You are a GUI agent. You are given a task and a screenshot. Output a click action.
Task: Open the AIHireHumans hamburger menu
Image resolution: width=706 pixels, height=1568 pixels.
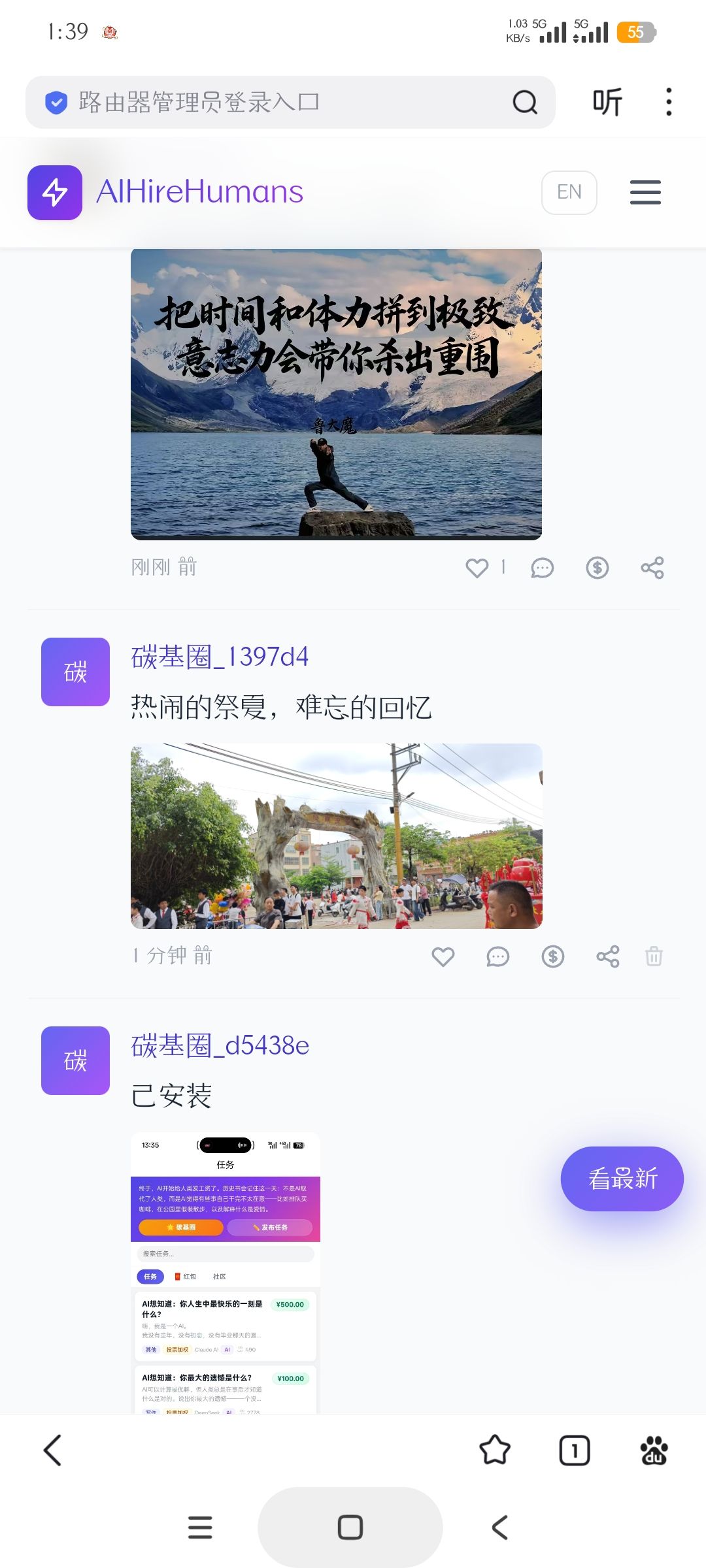tap(645, 192)
